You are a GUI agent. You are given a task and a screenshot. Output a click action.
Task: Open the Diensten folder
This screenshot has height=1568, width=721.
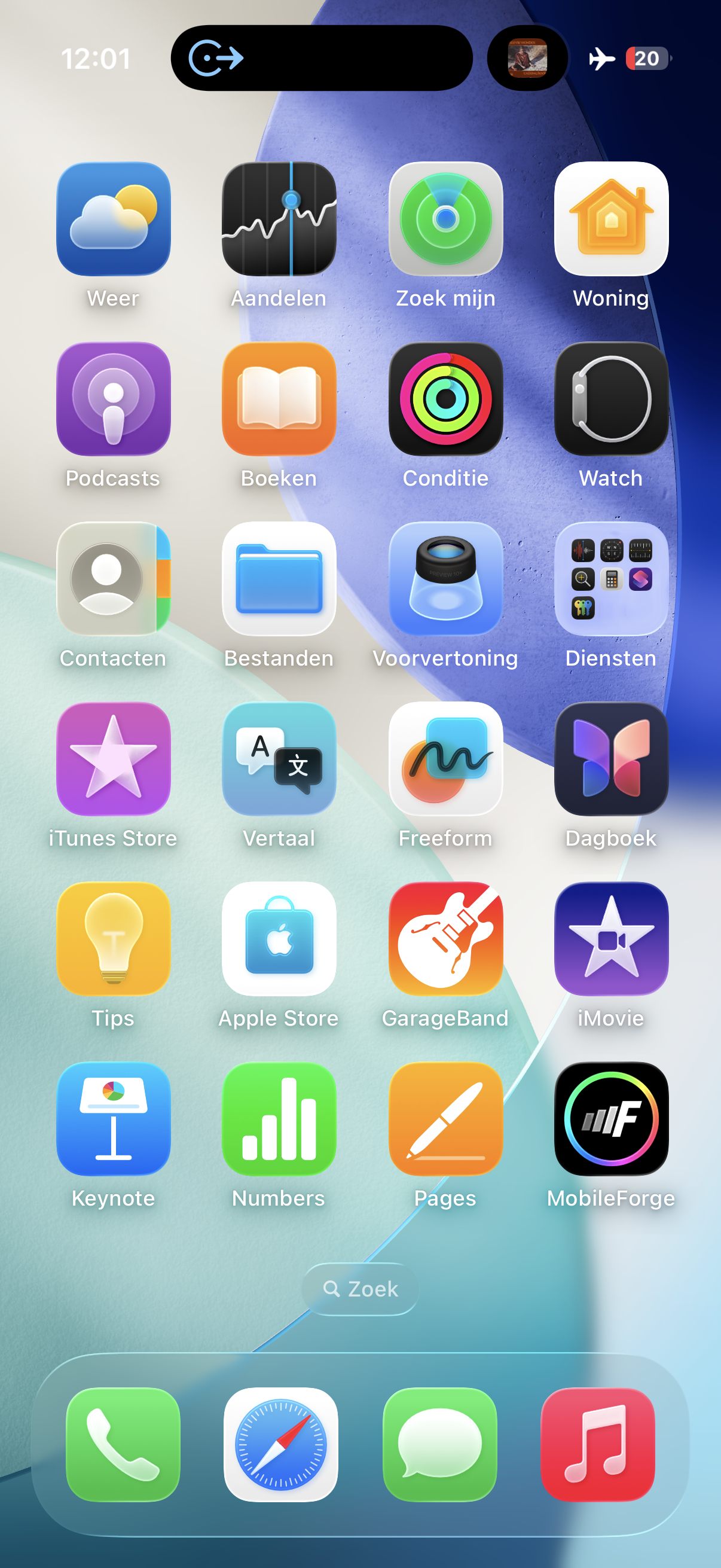[611, 579]
